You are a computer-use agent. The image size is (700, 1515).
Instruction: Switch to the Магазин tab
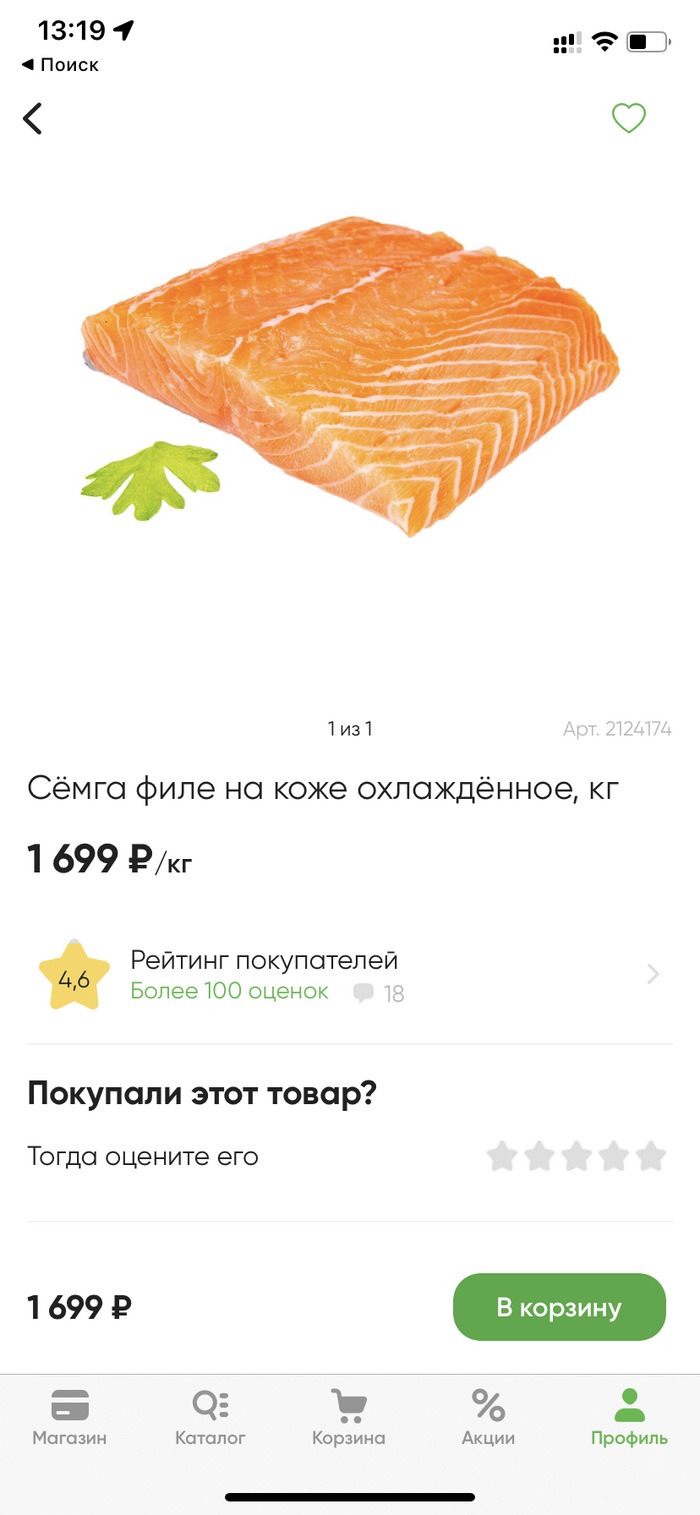pos(70,1418)
